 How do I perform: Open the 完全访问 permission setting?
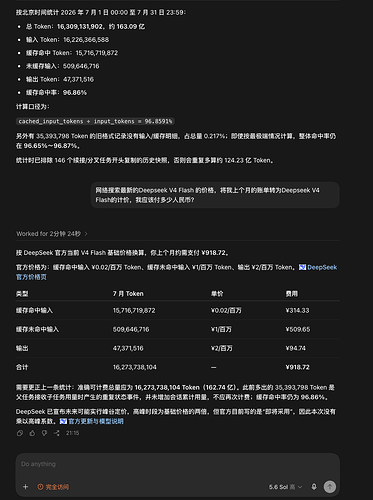[x=53, y=487]
